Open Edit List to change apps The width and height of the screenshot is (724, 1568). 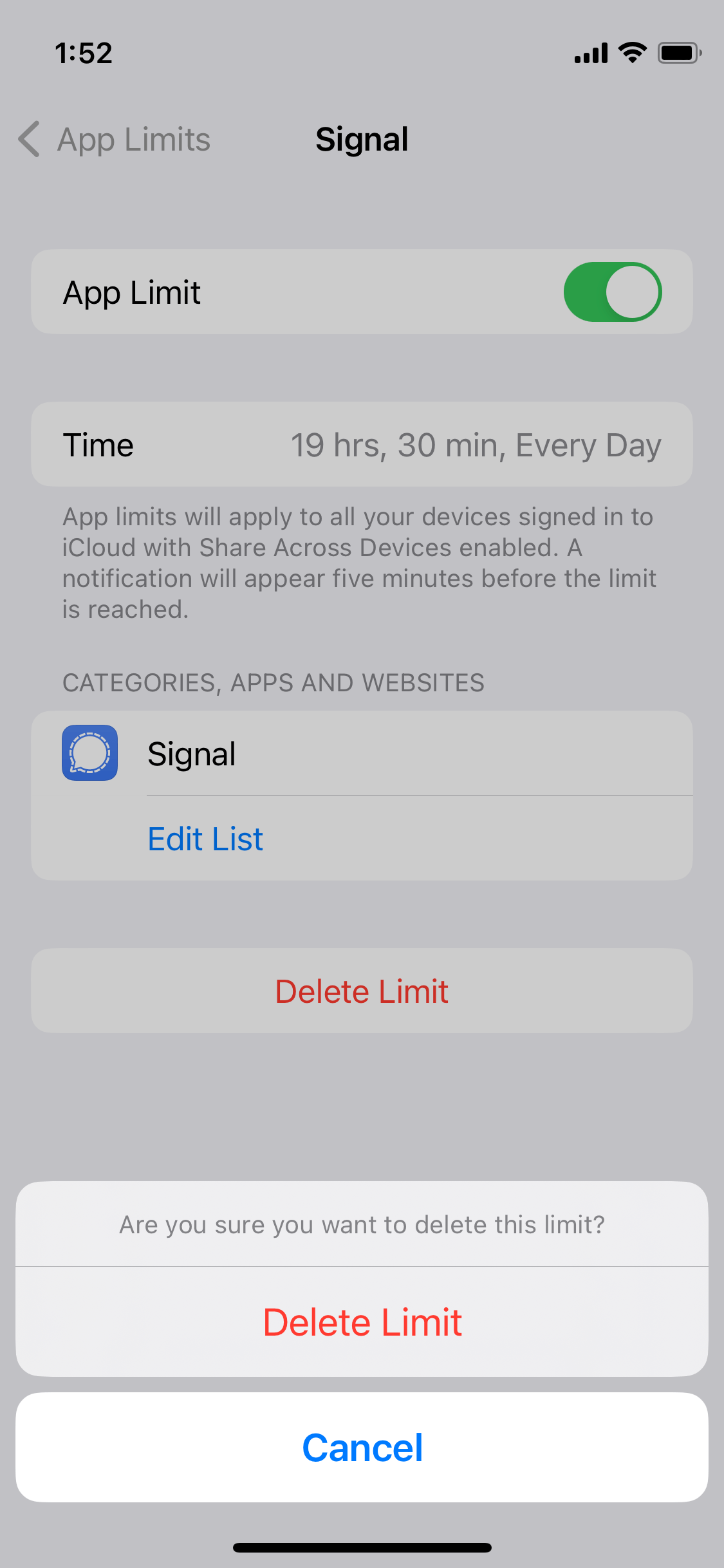point(205,838)
